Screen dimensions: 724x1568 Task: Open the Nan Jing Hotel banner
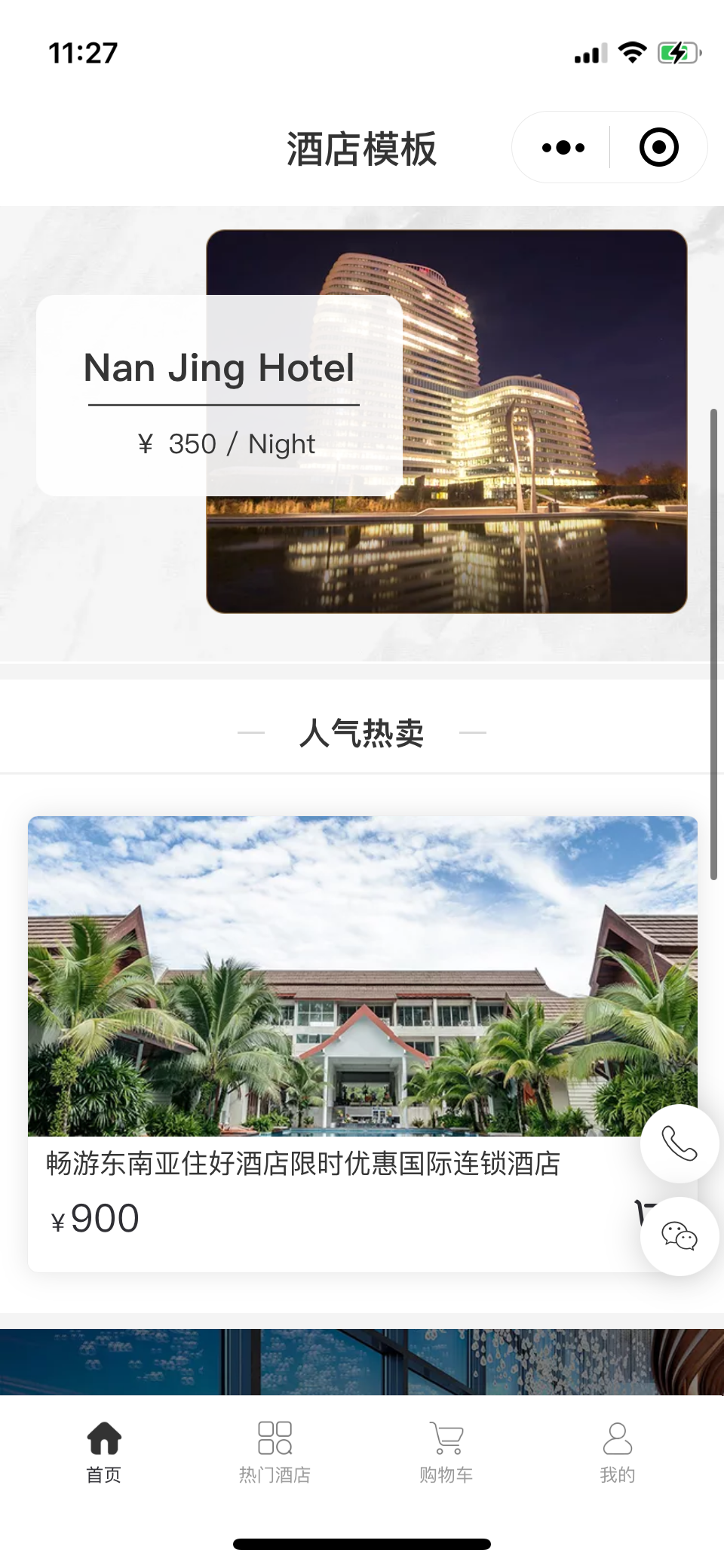click(446, 421)
